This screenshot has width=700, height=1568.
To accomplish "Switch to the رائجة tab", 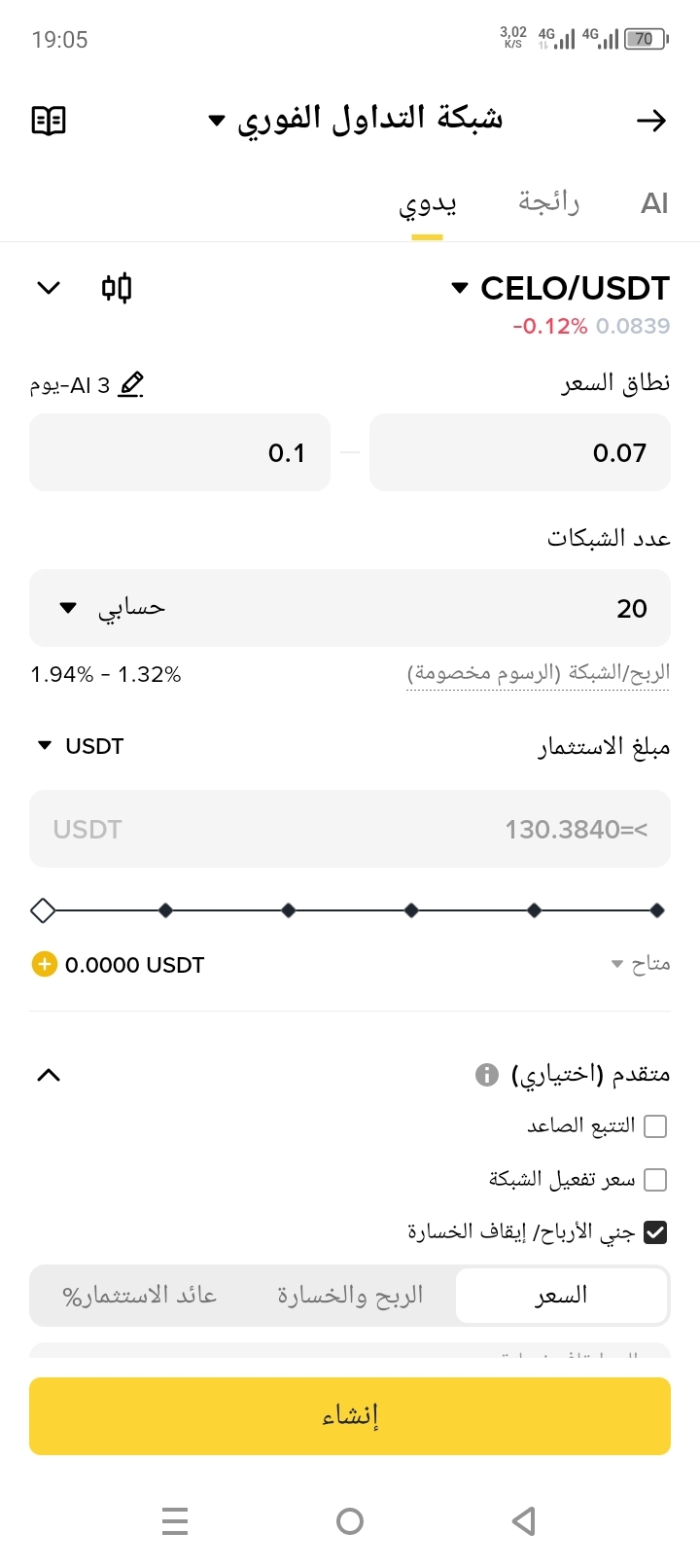I will 548,203.
